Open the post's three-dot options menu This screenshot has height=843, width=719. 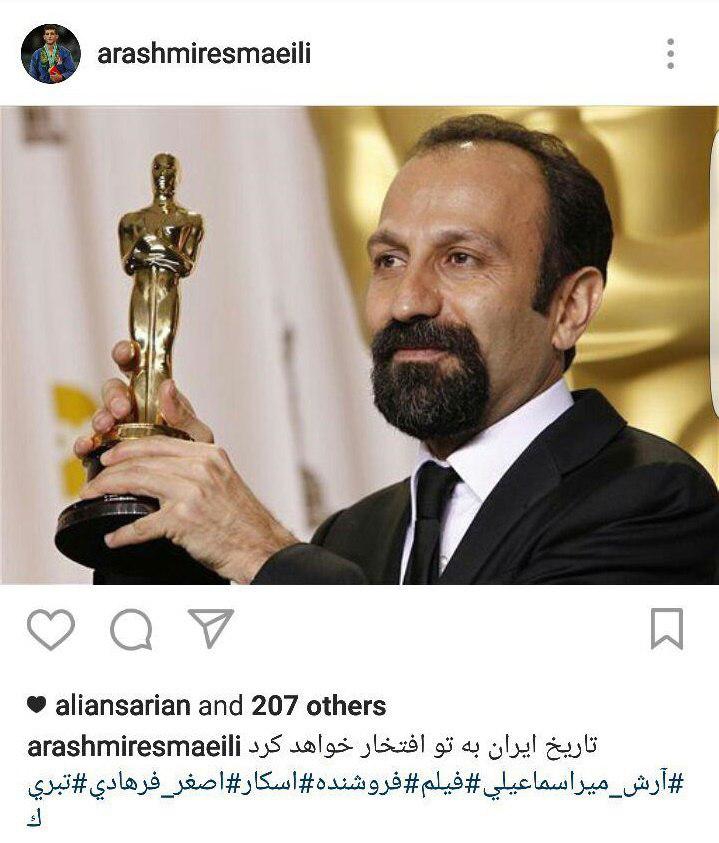(x=670, y=54)
